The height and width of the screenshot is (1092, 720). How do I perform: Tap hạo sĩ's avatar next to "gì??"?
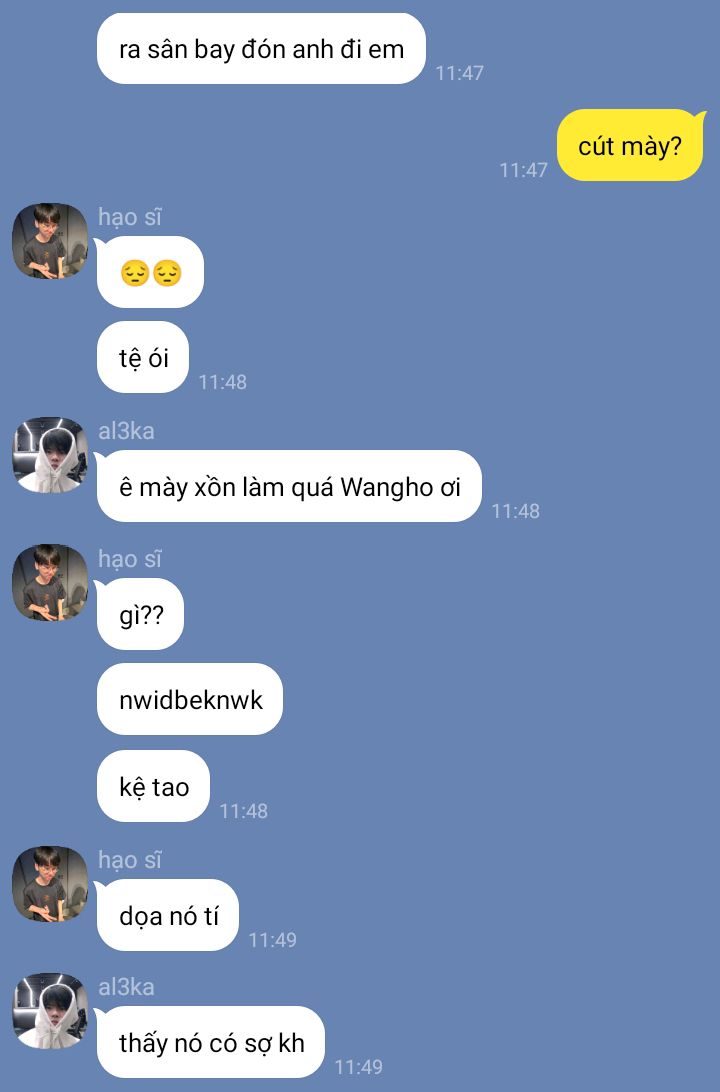pos(50,582)
